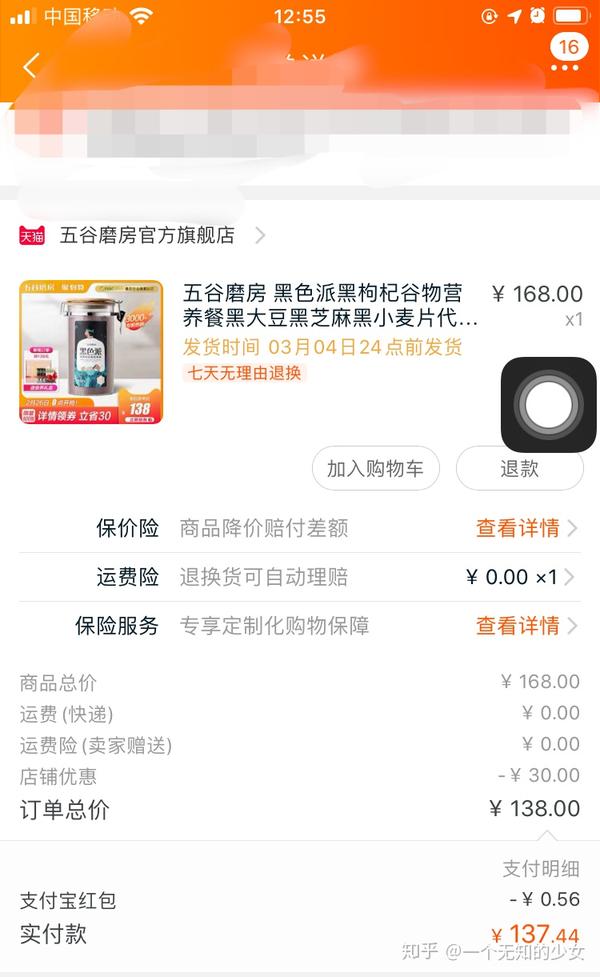The image size is (600, 977).
Task: Open the 五谷磨房 黑色派 product thumbnail
Action: click(x=90, y=352)
